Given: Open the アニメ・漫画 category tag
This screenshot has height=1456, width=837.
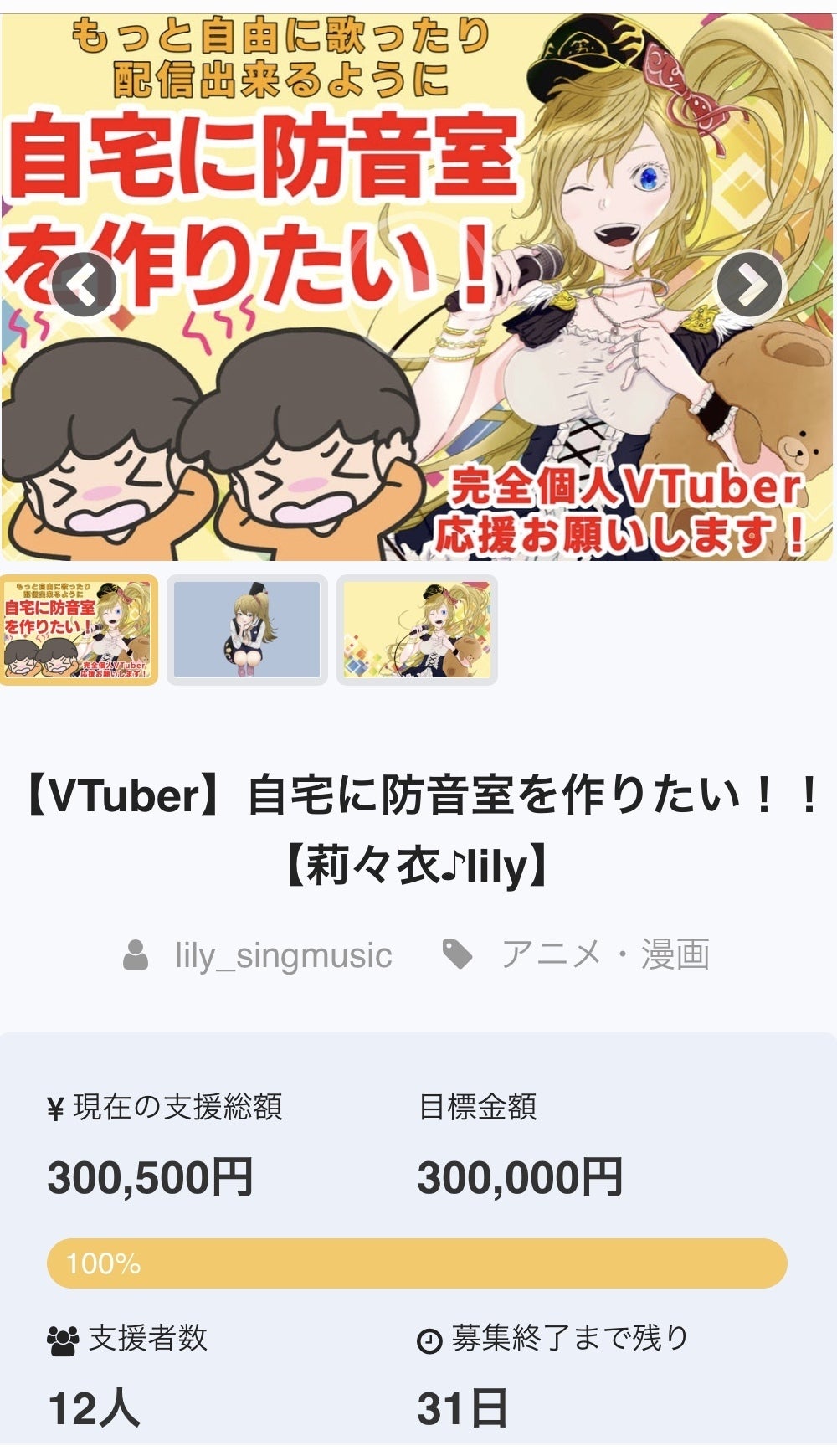Looking at the screenshot, I should [x=604, y=955].
